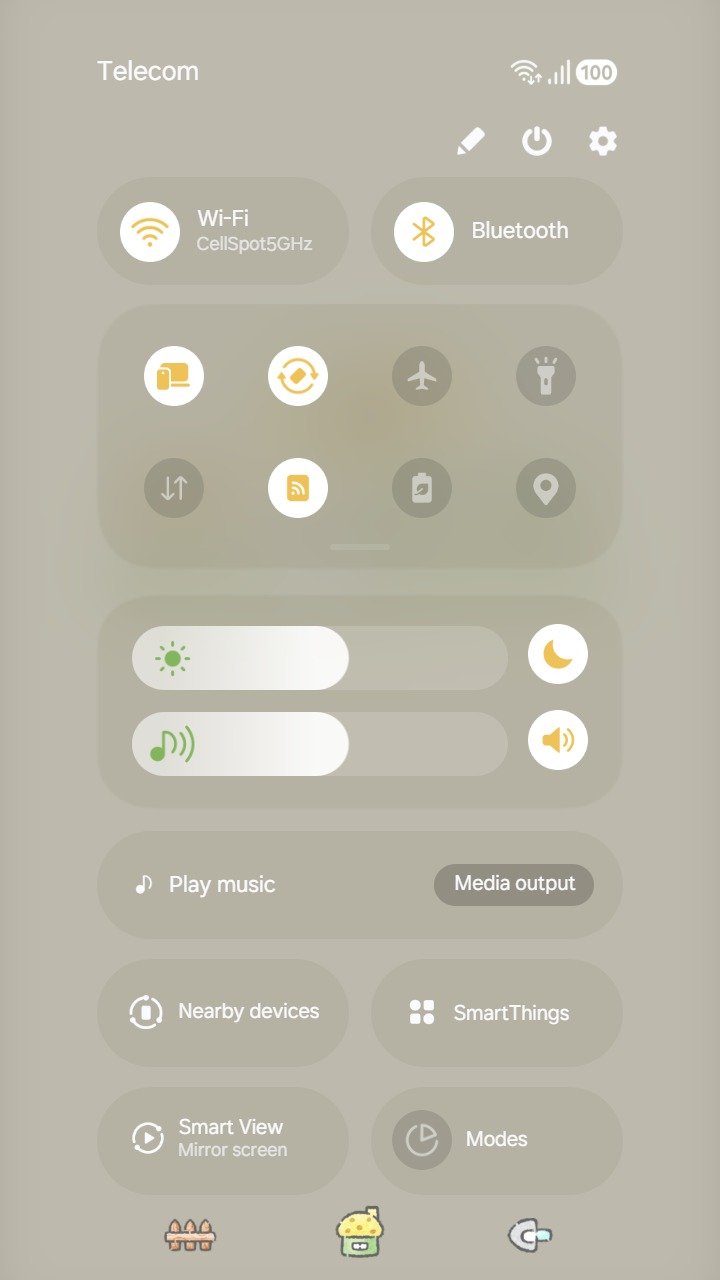Turn on the flashlight

pos(546,376)
